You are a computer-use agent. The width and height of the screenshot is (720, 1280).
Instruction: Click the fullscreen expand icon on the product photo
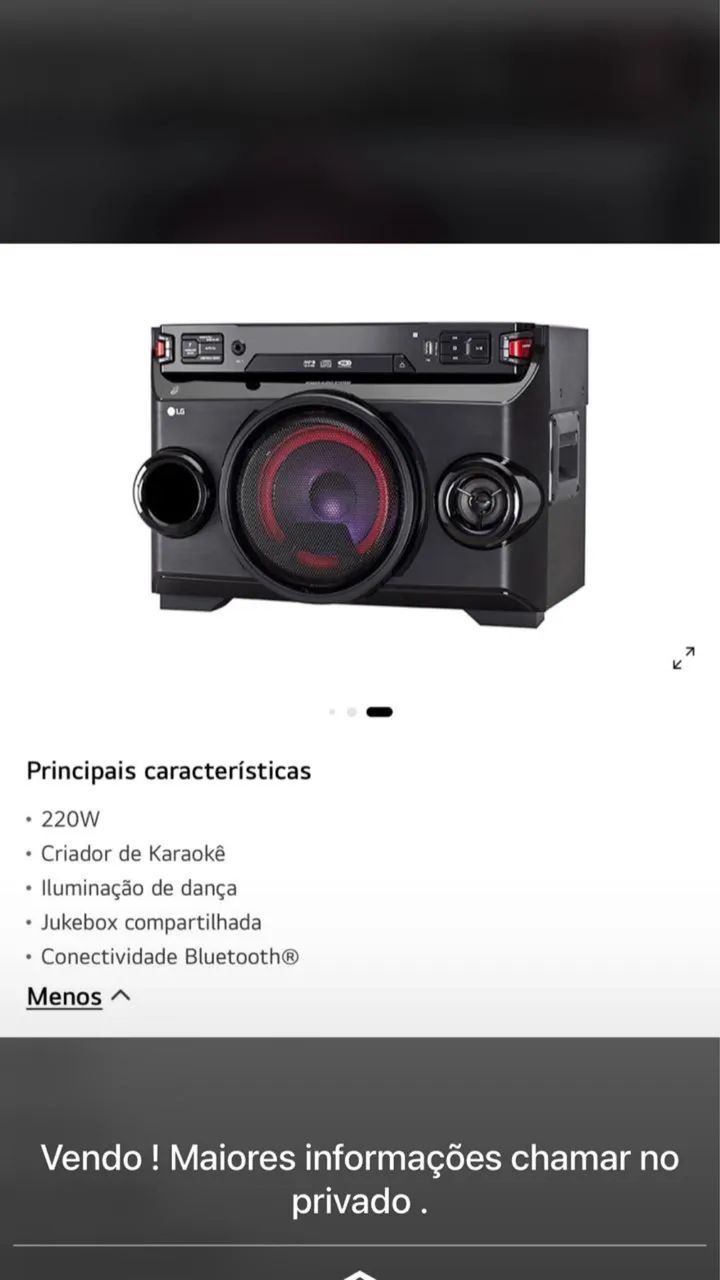click(684, 659)
